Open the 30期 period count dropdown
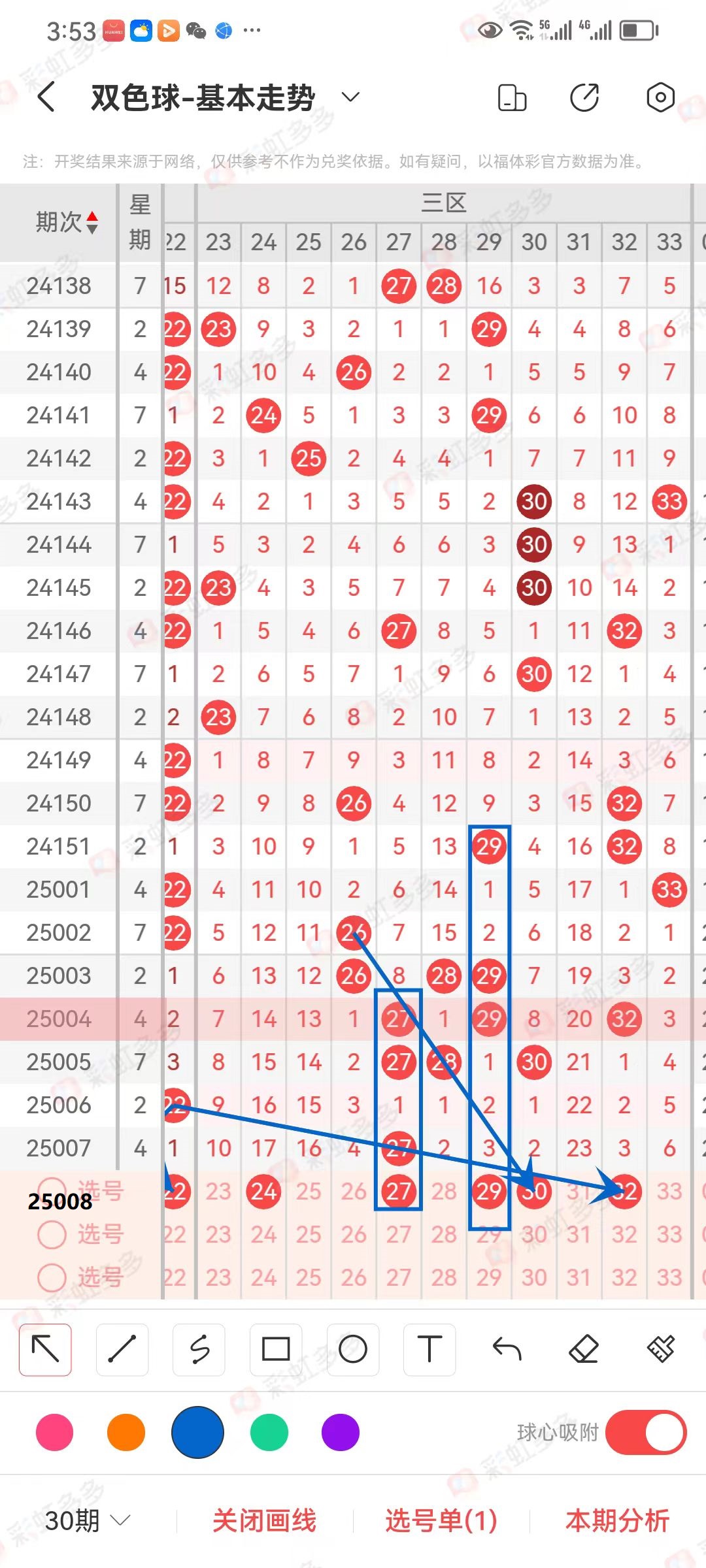 click(x=88, y=1521)
